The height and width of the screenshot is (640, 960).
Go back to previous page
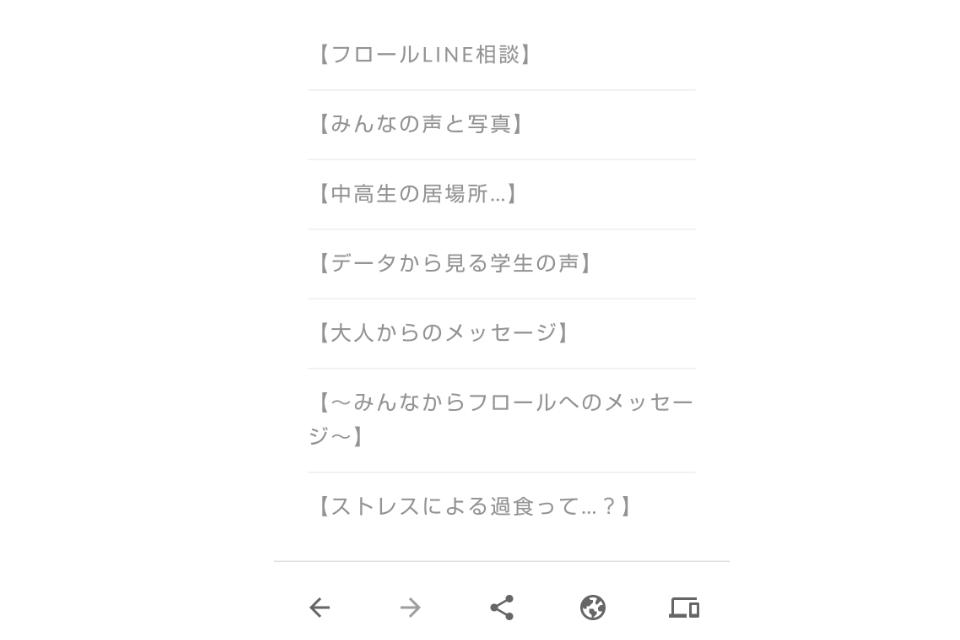319,607
